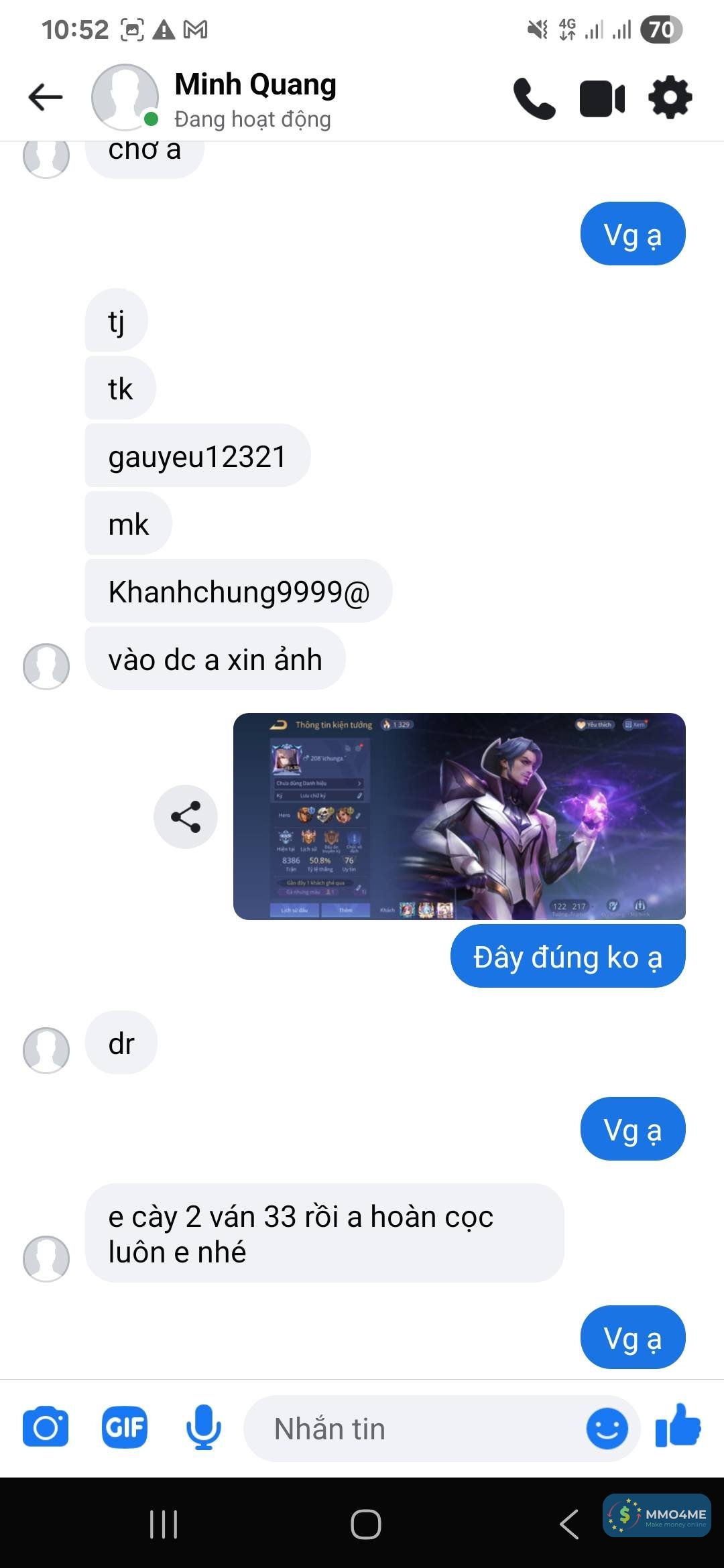The image size is (724, 1568).
Task: Open the conversation settings gear
Action: 670,99
